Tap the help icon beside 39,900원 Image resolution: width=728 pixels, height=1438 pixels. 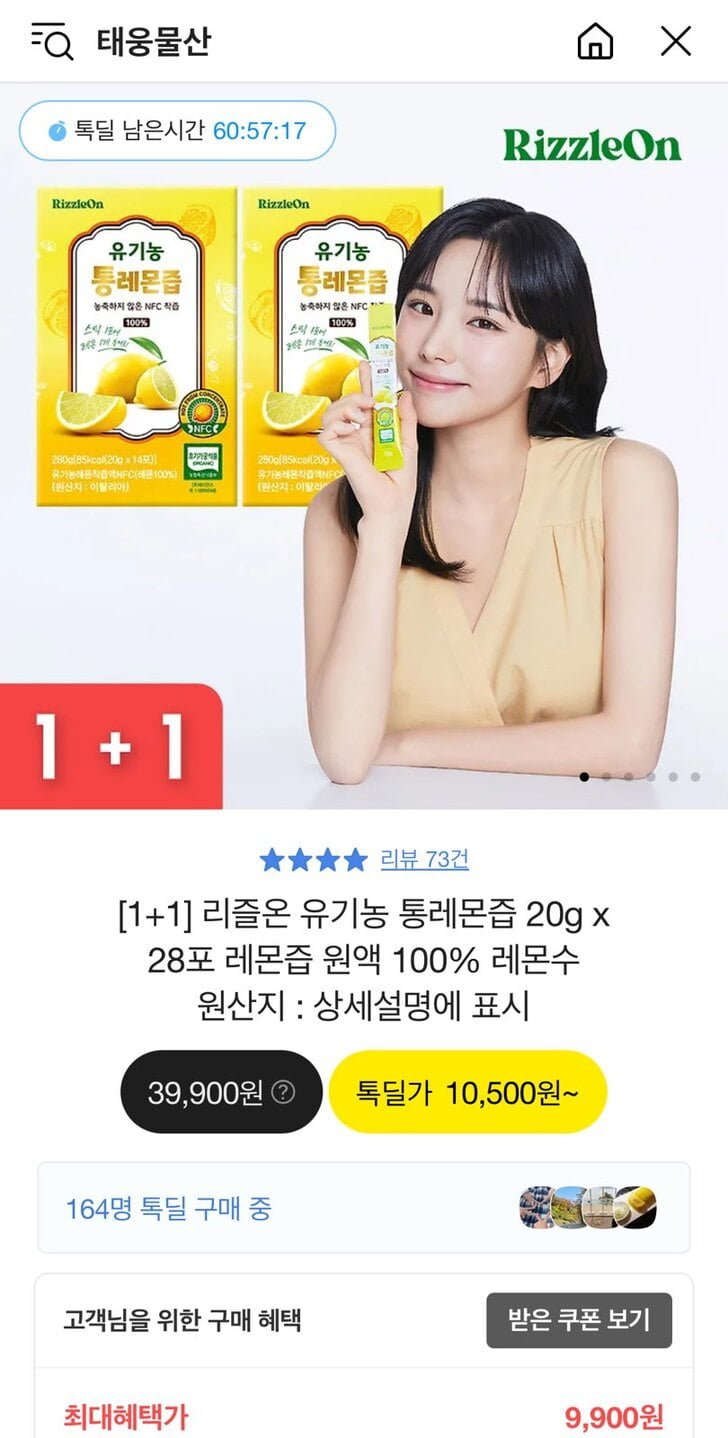(x=284, y=1093)
